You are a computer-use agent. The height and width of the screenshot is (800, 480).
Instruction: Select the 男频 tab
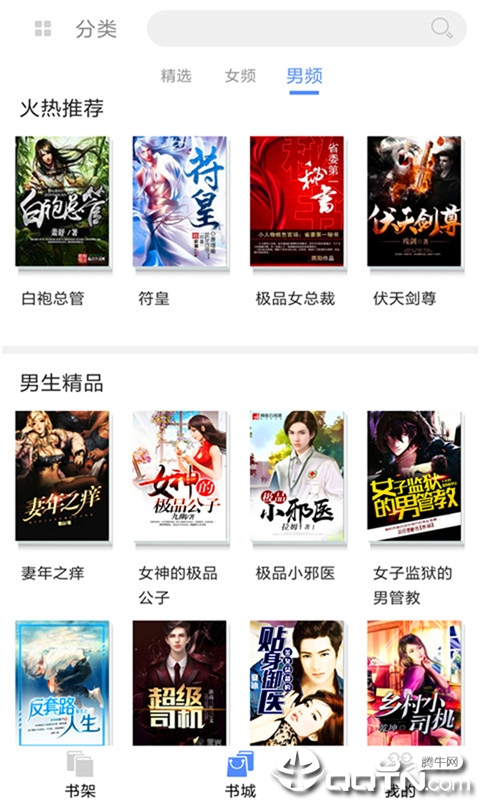click(305, 76)
